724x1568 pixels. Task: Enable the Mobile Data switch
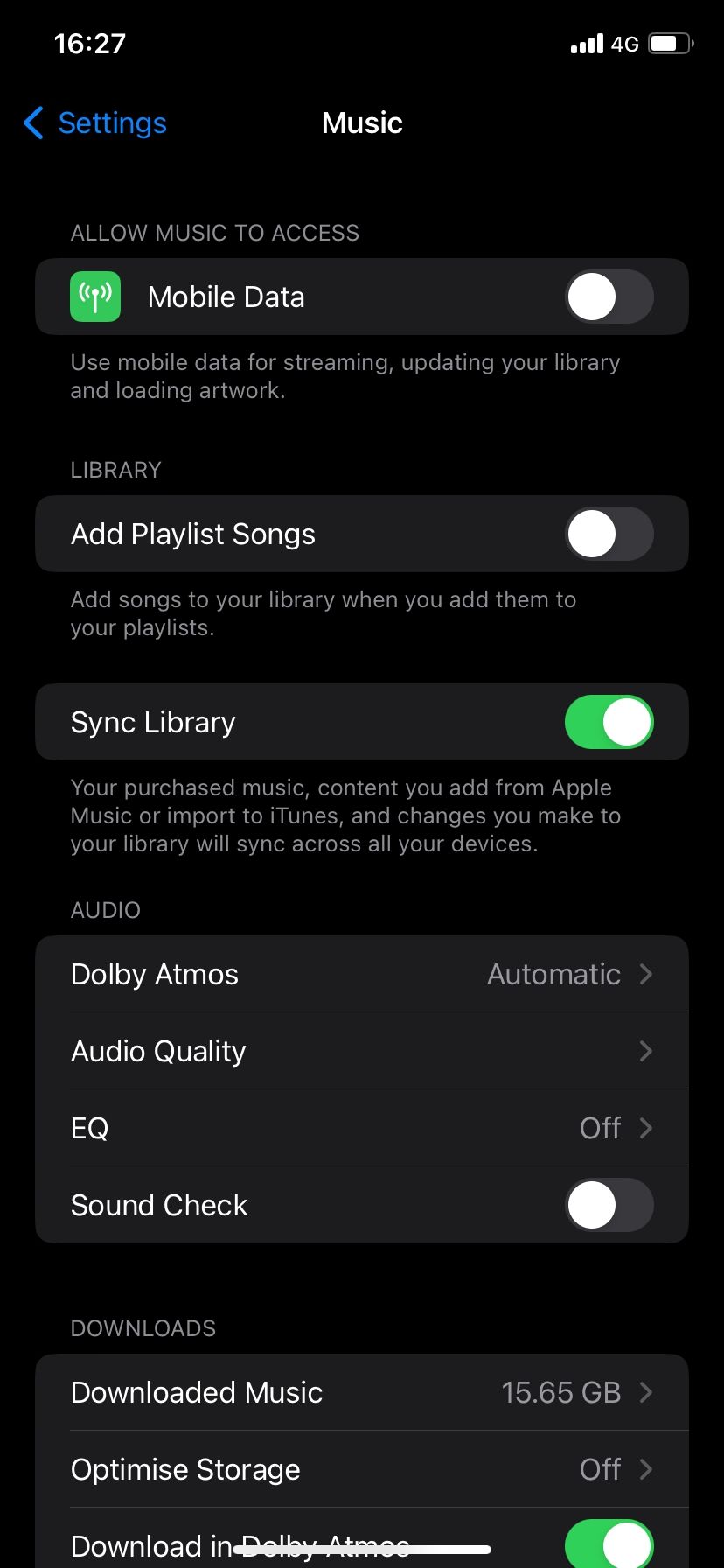609,297
